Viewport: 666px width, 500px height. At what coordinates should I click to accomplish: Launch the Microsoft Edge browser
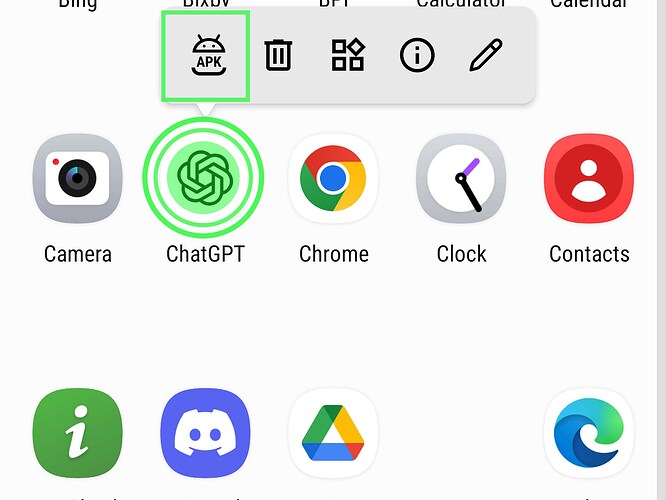click(x=589, y=433)
